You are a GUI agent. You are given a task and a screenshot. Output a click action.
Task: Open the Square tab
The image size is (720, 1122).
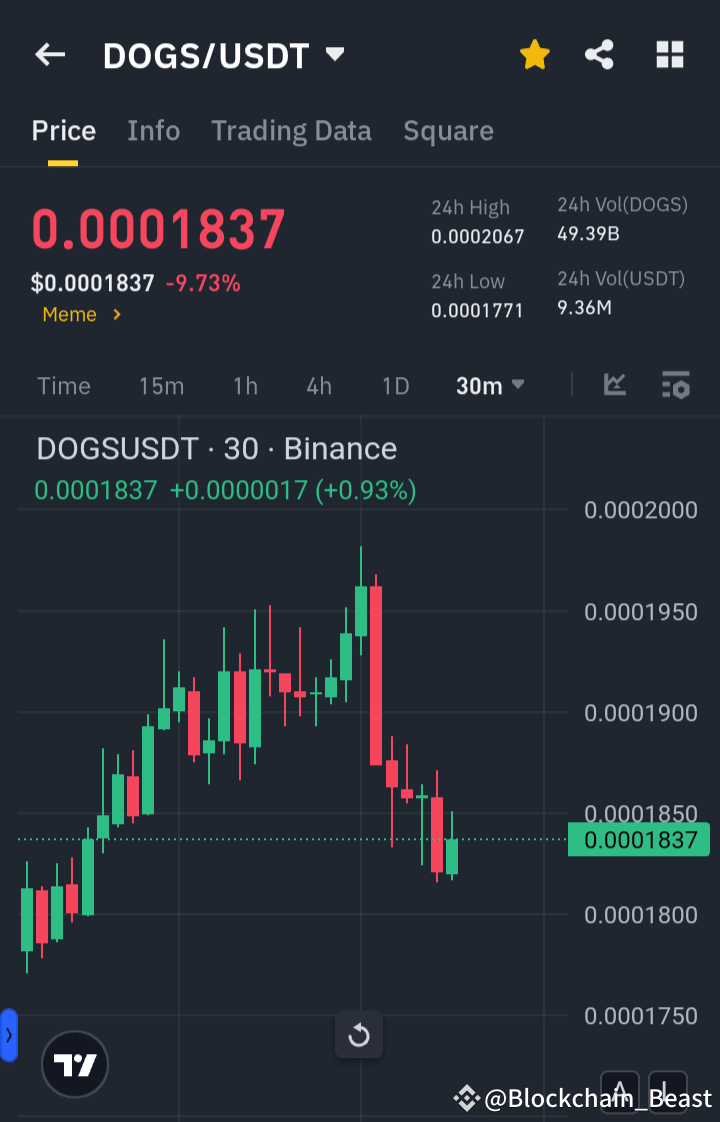point(448,131)
